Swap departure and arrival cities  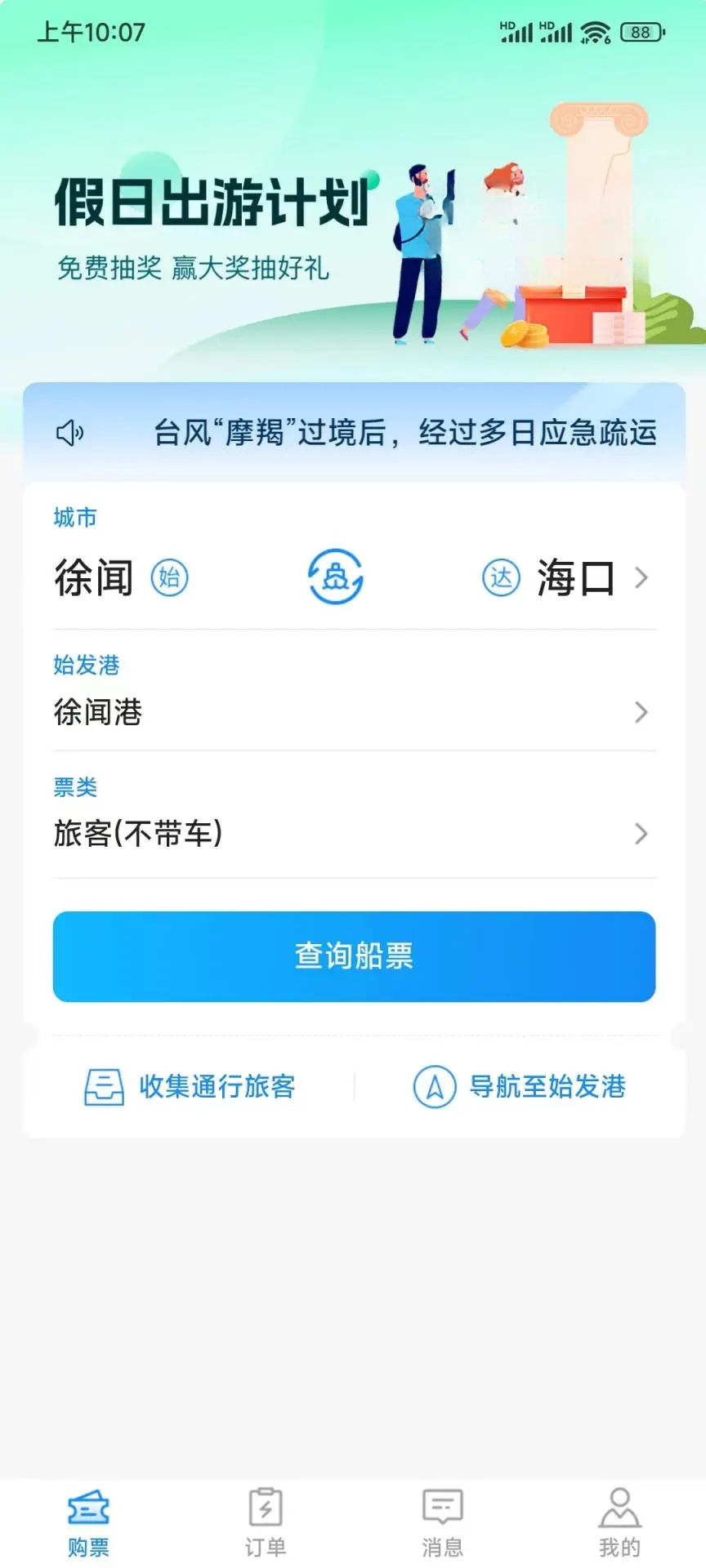point(336,577)
